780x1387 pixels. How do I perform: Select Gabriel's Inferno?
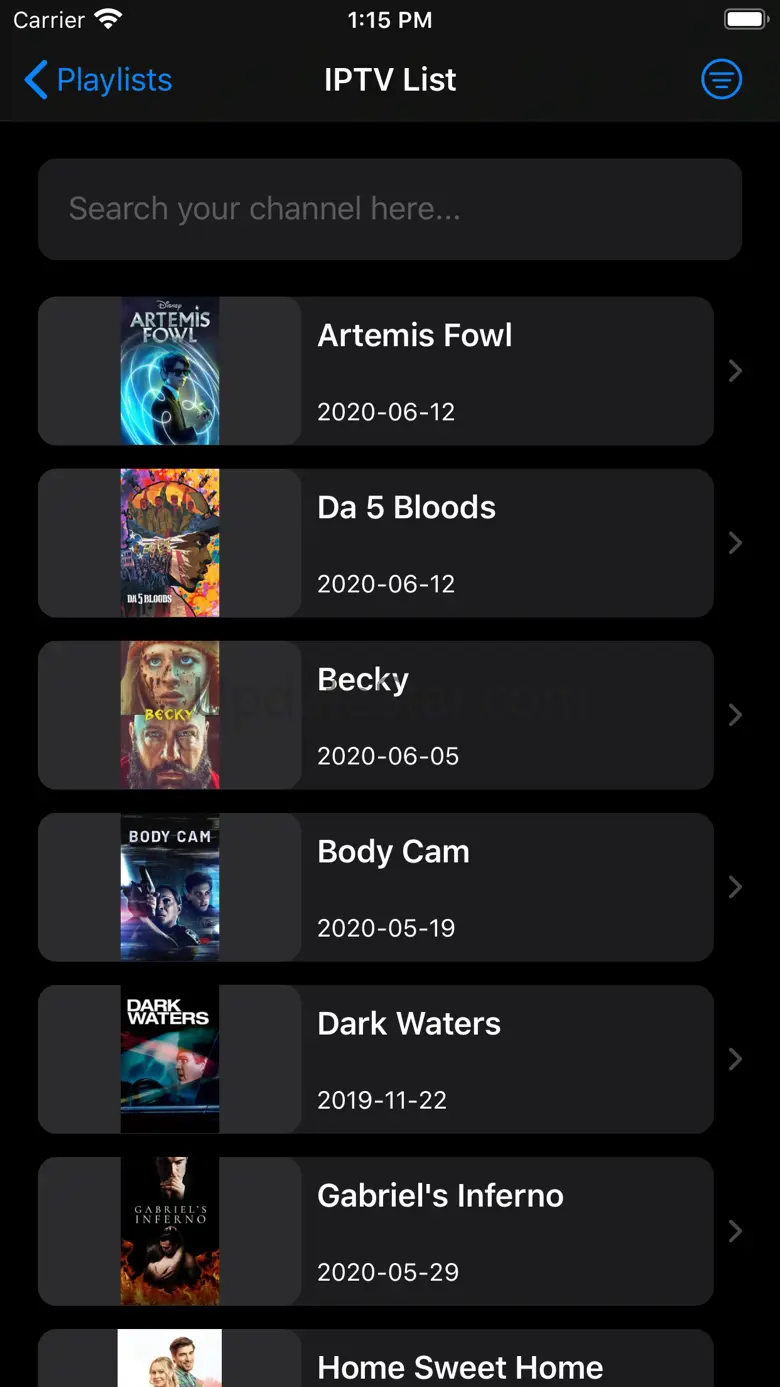point(376,1231)
